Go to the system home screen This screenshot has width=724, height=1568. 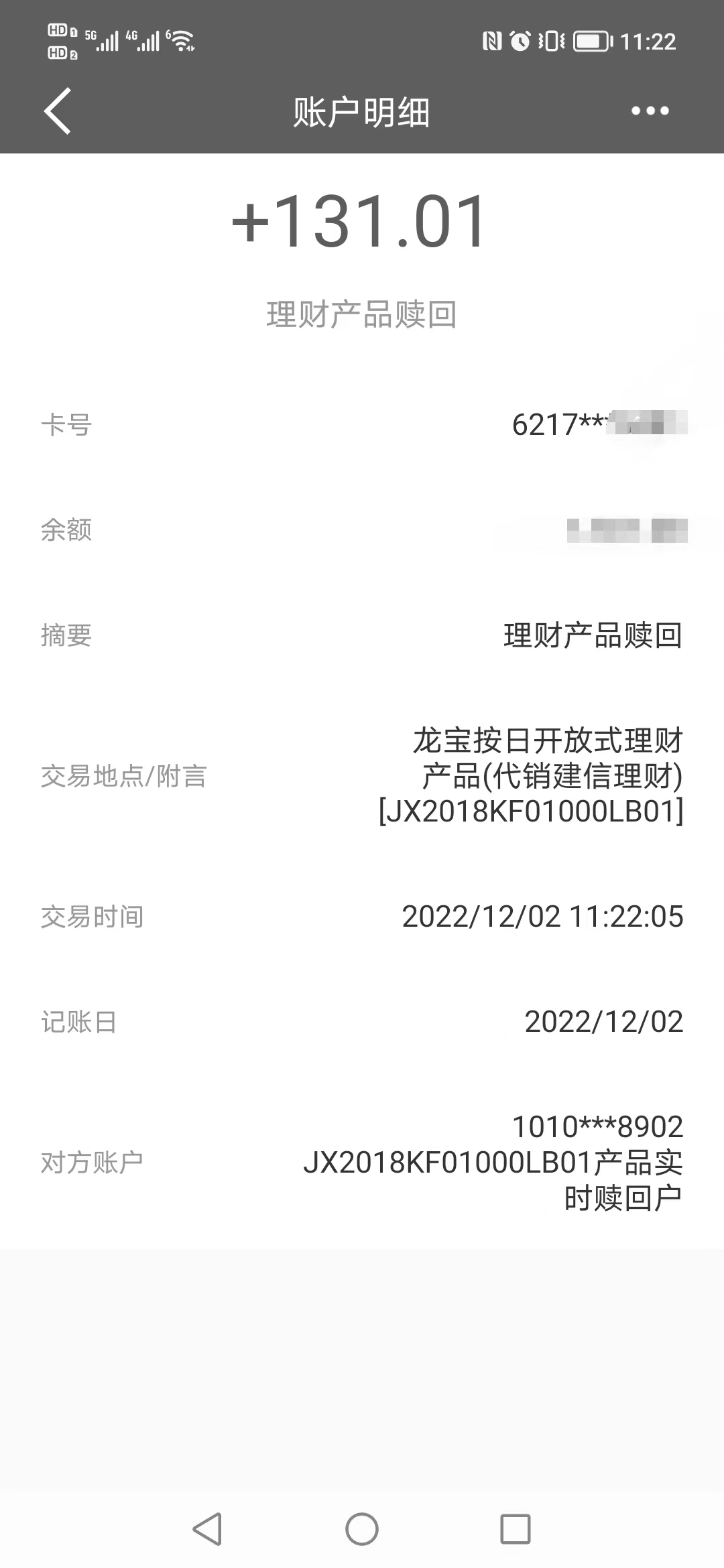point(362,1529)
